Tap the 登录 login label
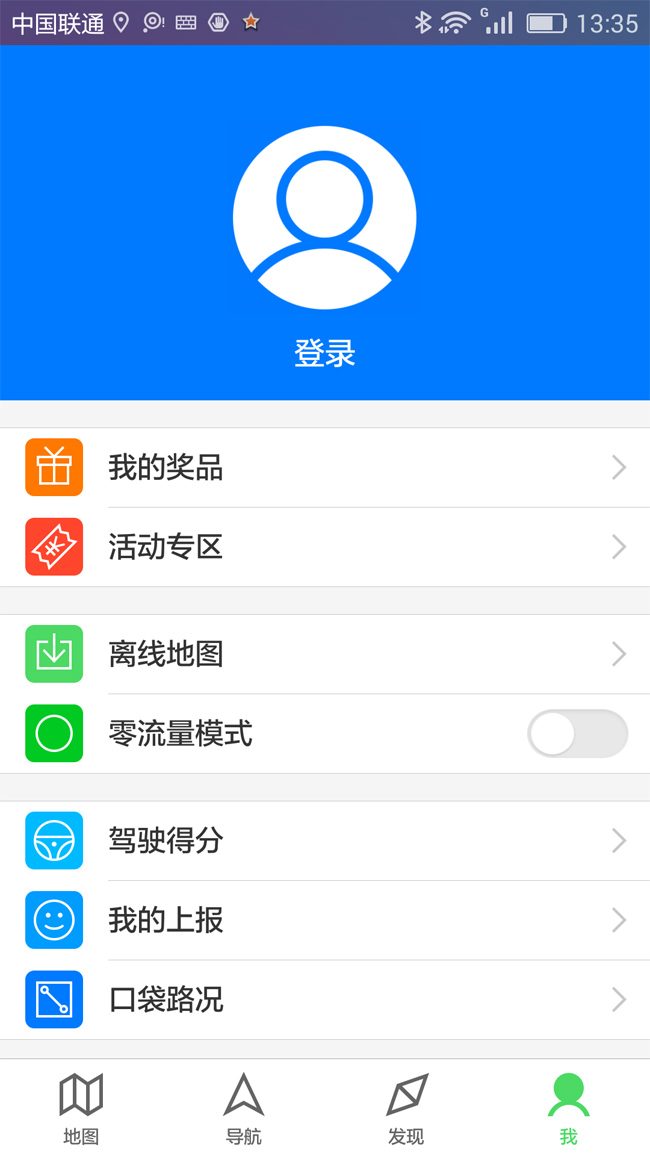 click(x=325, y=353)
